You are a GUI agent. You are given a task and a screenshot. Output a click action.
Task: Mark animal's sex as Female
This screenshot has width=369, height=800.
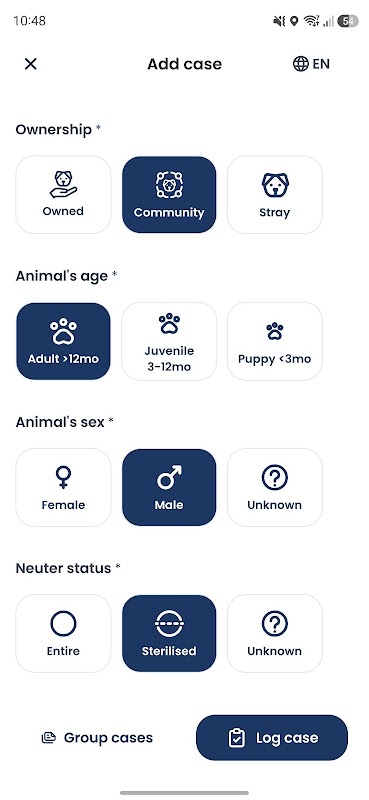pos(63,487)
